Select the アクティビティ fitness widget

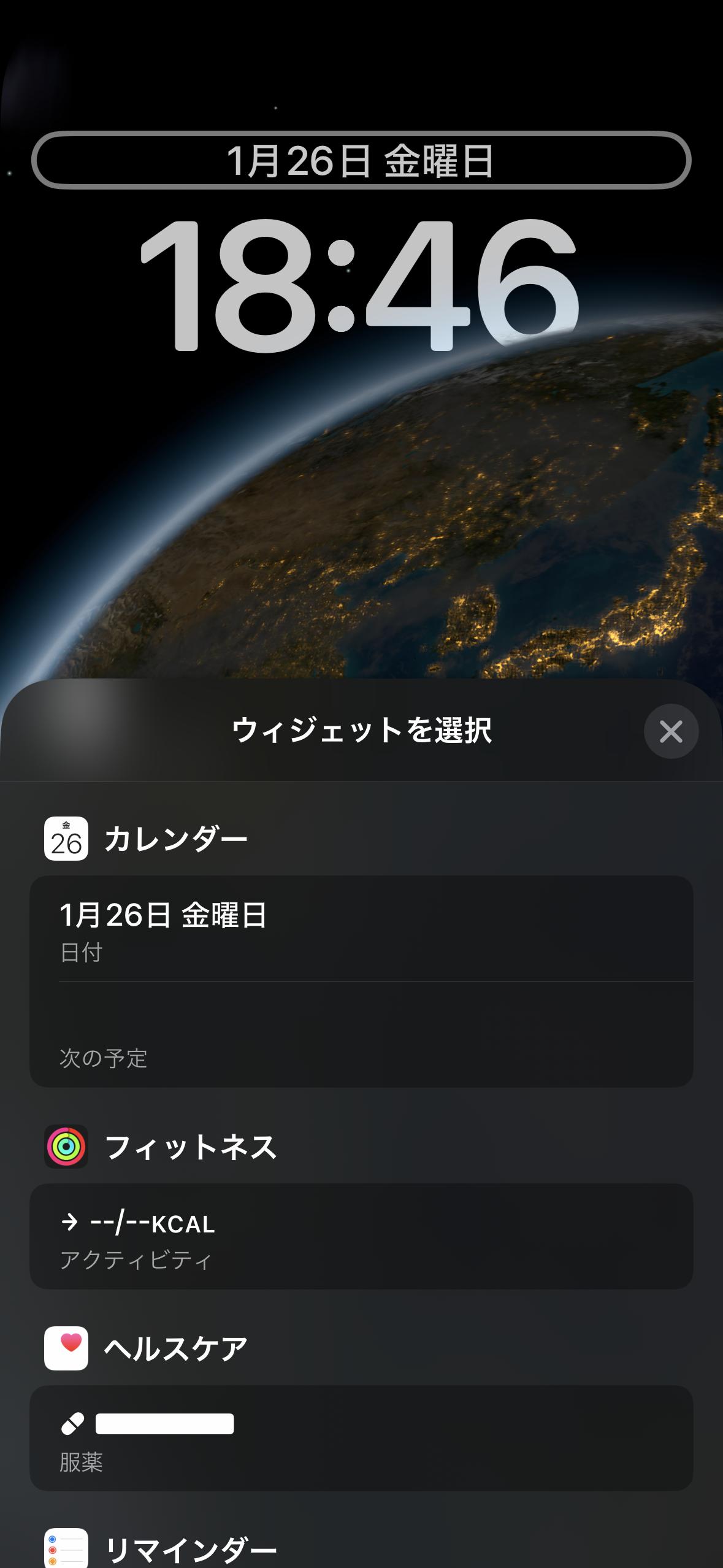coord(361,1237)
